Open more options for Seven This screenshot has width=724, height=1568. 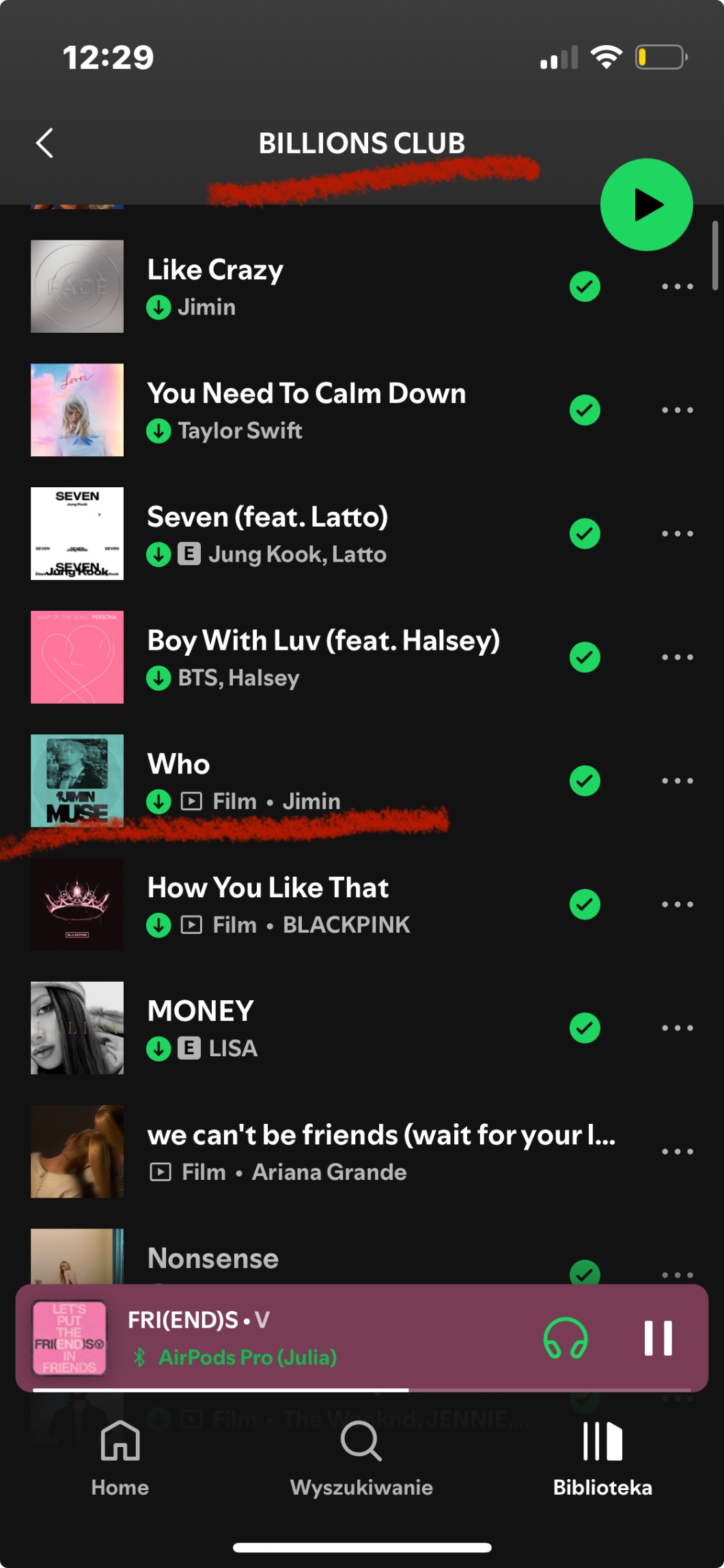point(677,534)
